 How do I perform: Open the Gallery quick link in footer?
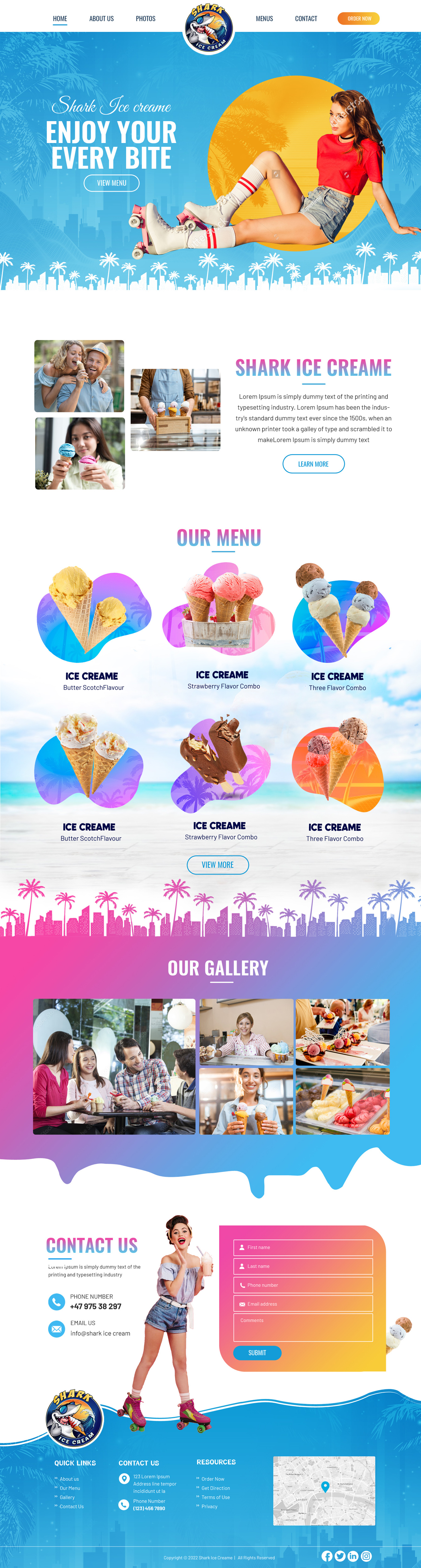coord(67,1497)
